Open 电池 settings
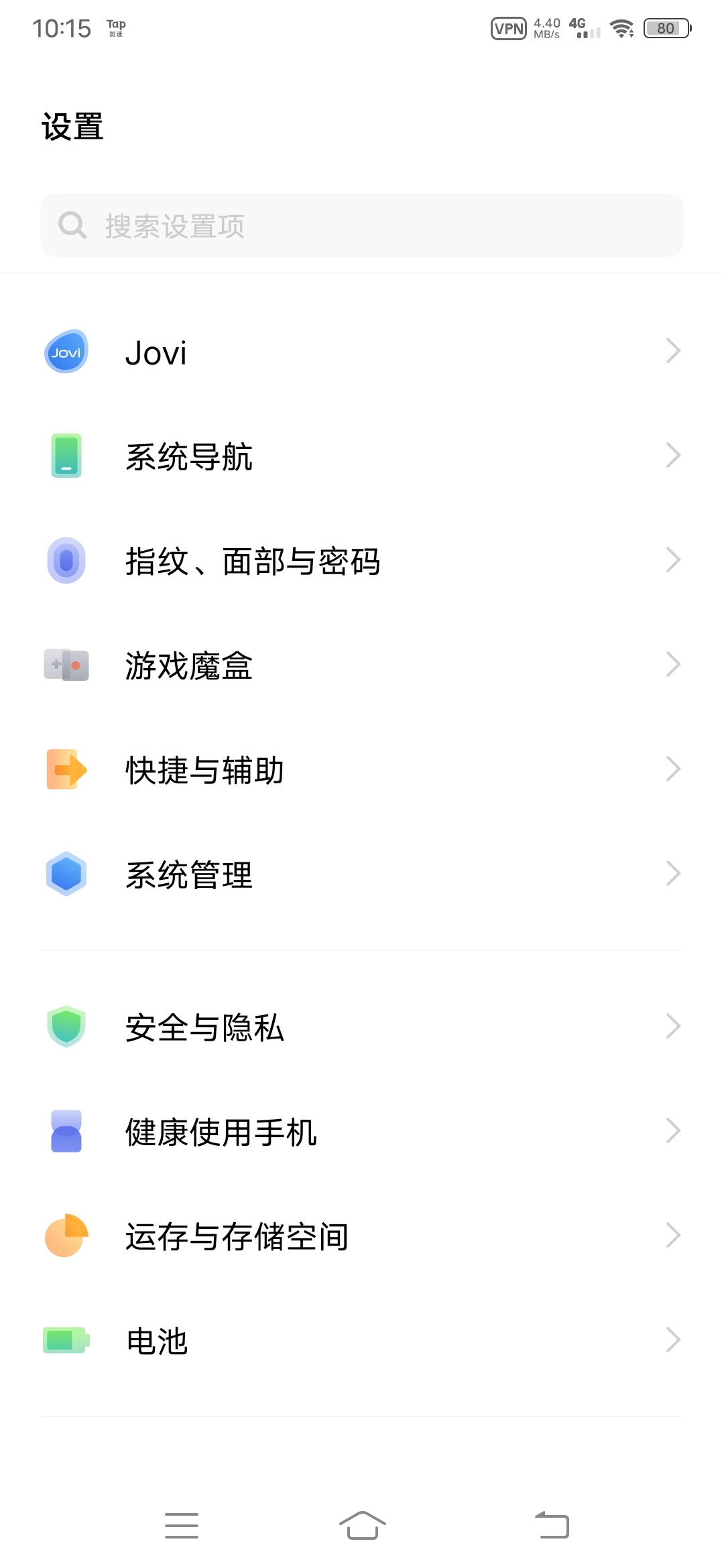This screenshot has width=724, height=1568. click(362, 1341)
